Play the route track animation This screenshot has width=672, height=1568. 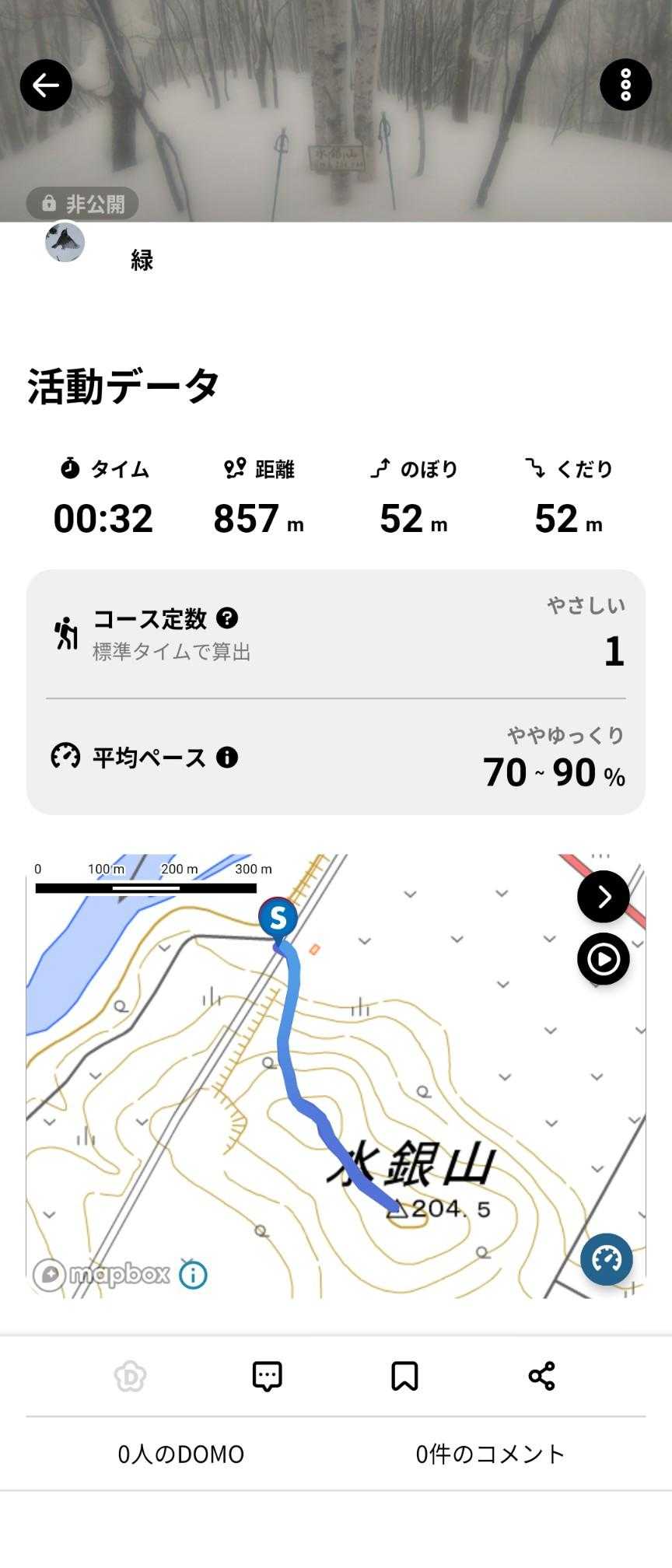tap(604, 959)
